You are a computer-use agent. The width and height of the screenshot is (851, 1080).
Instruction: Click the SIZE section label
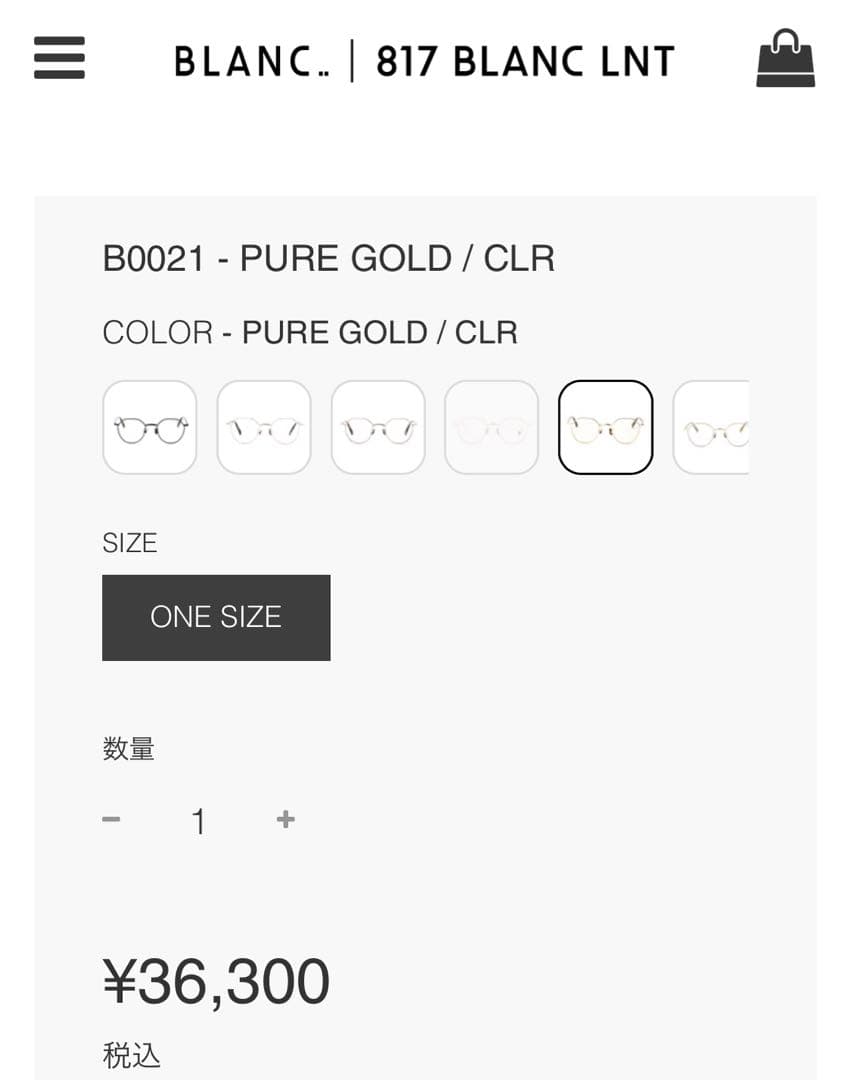[x=128, y=543]
